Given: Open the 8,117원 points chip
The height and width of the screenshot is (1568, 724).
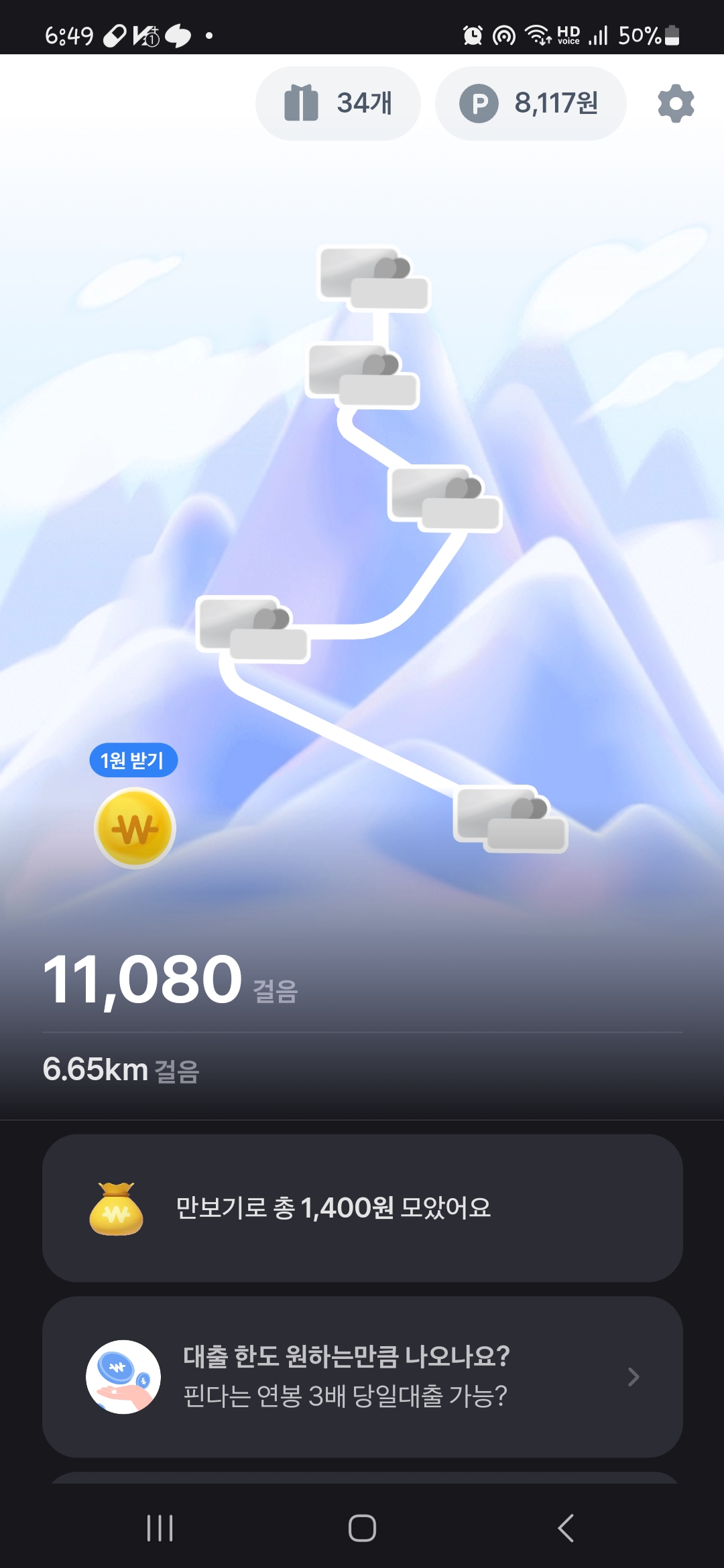Looking at the screenshot, I should click(530, 103).
